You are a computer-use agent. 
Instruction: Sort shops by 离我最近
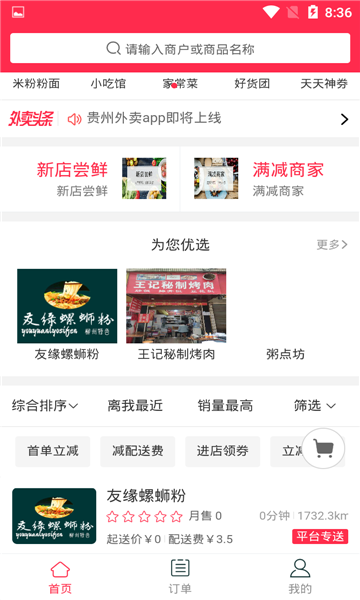[x=135, y=405]
